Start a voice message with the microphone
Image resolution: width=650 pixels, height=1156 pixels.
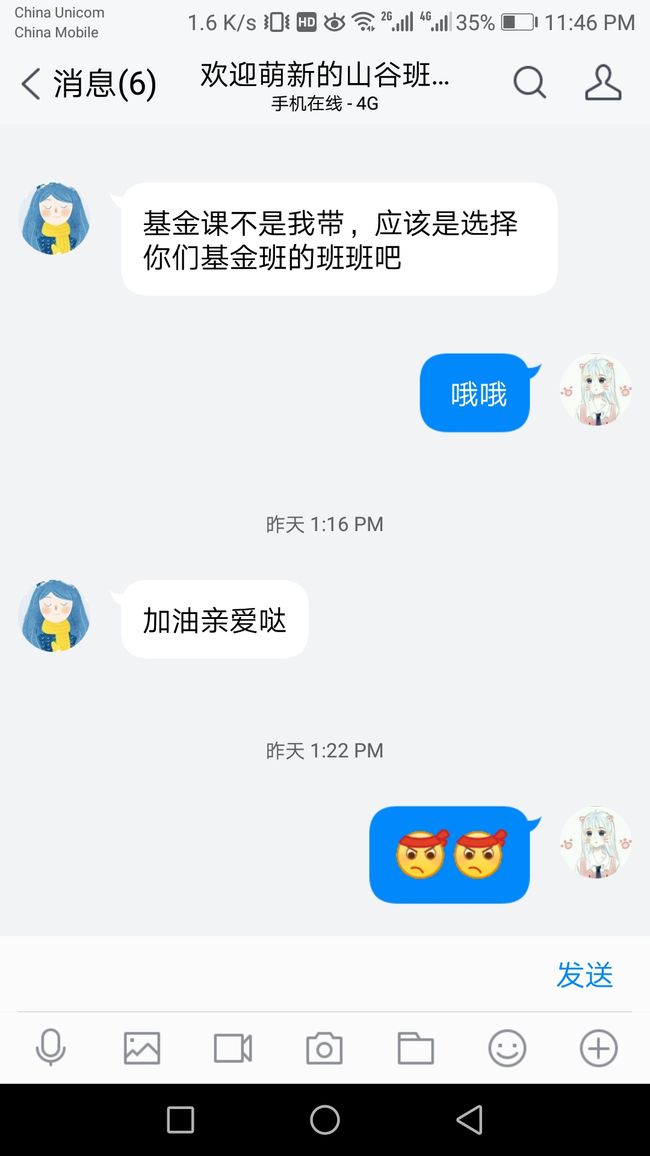click(51, 1048)
